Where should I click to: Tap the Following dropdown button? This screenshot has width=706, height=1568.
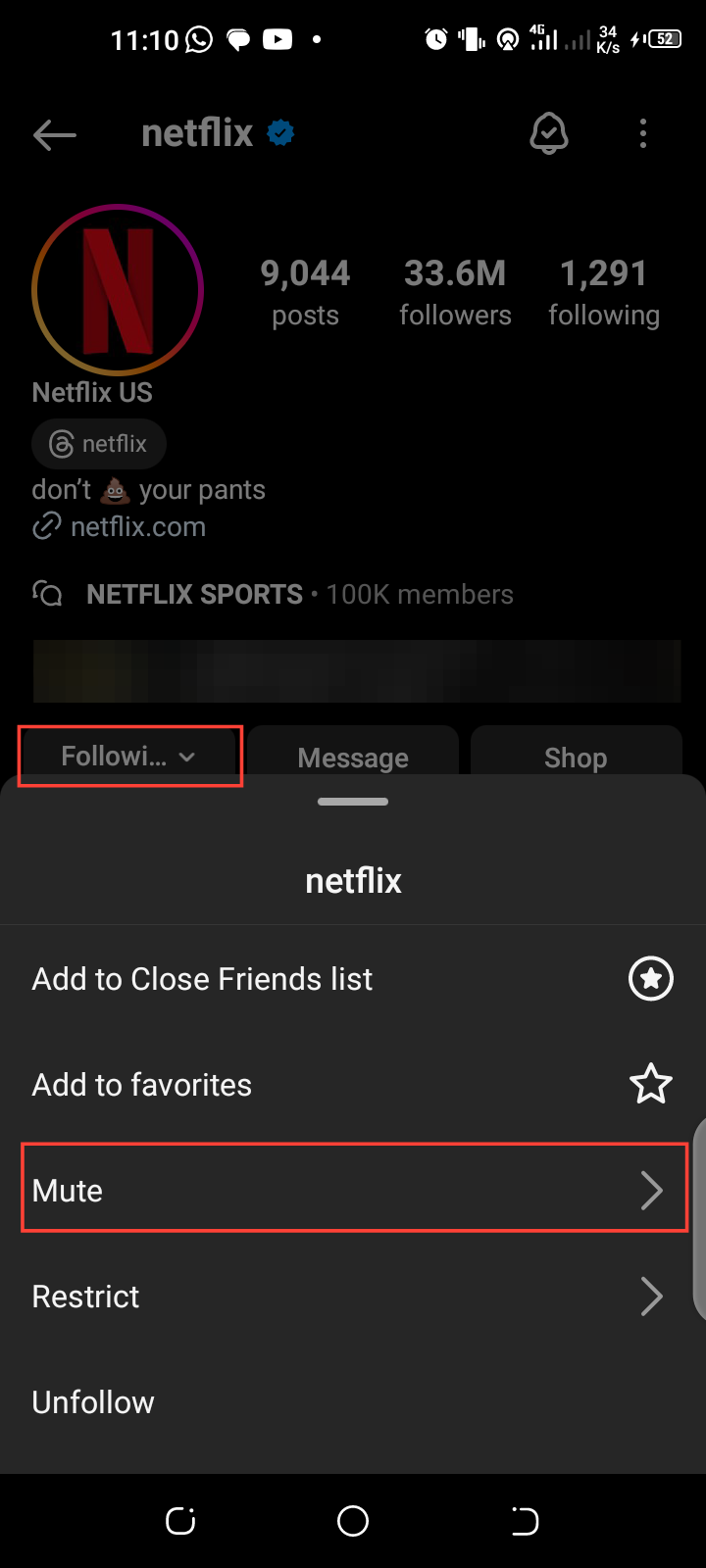(x=129, y=757)
